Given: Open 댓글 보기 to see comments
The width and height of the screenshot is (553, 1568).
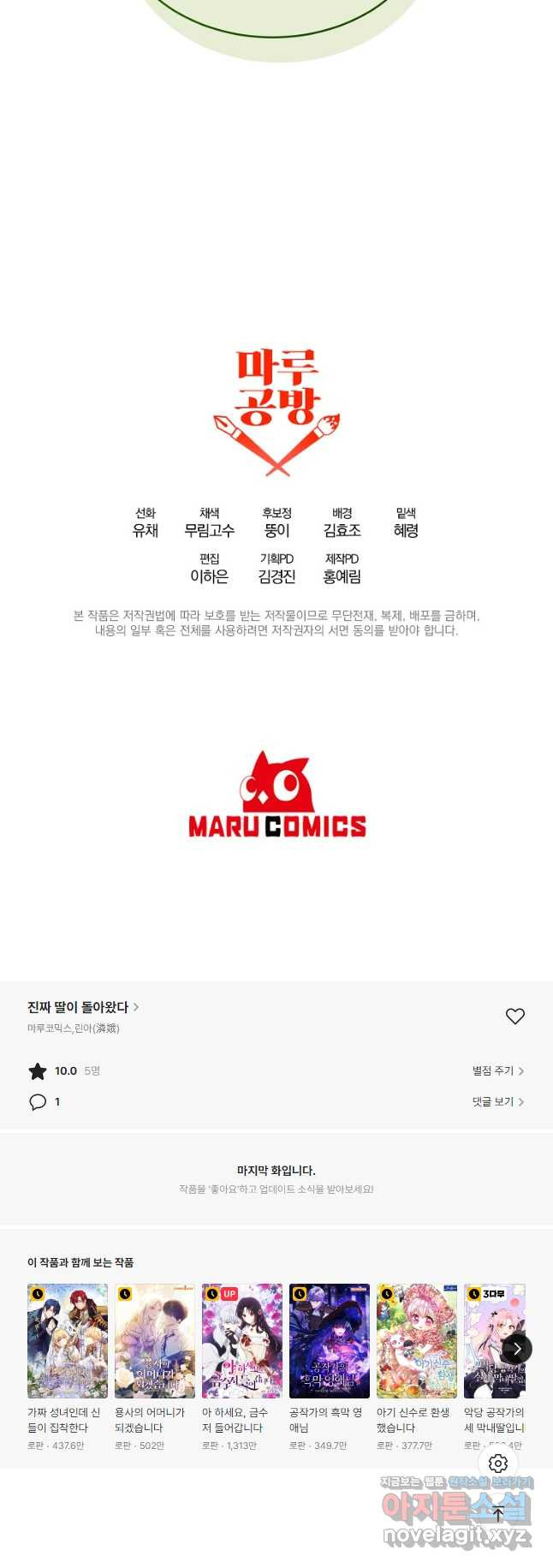Looking at the screenshot, I should 497,1101.
